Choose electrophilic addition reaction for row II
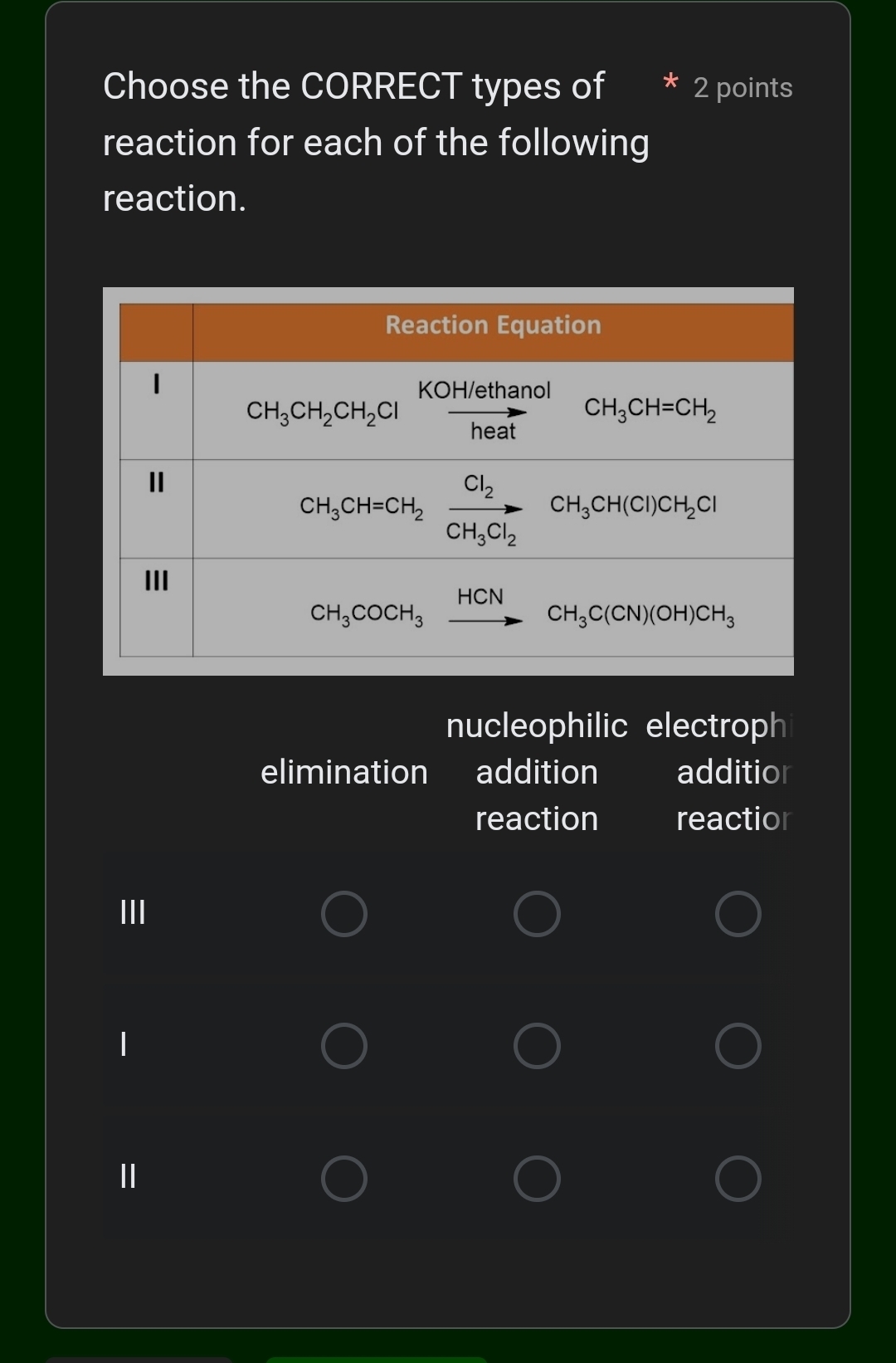 [738, 1179]
